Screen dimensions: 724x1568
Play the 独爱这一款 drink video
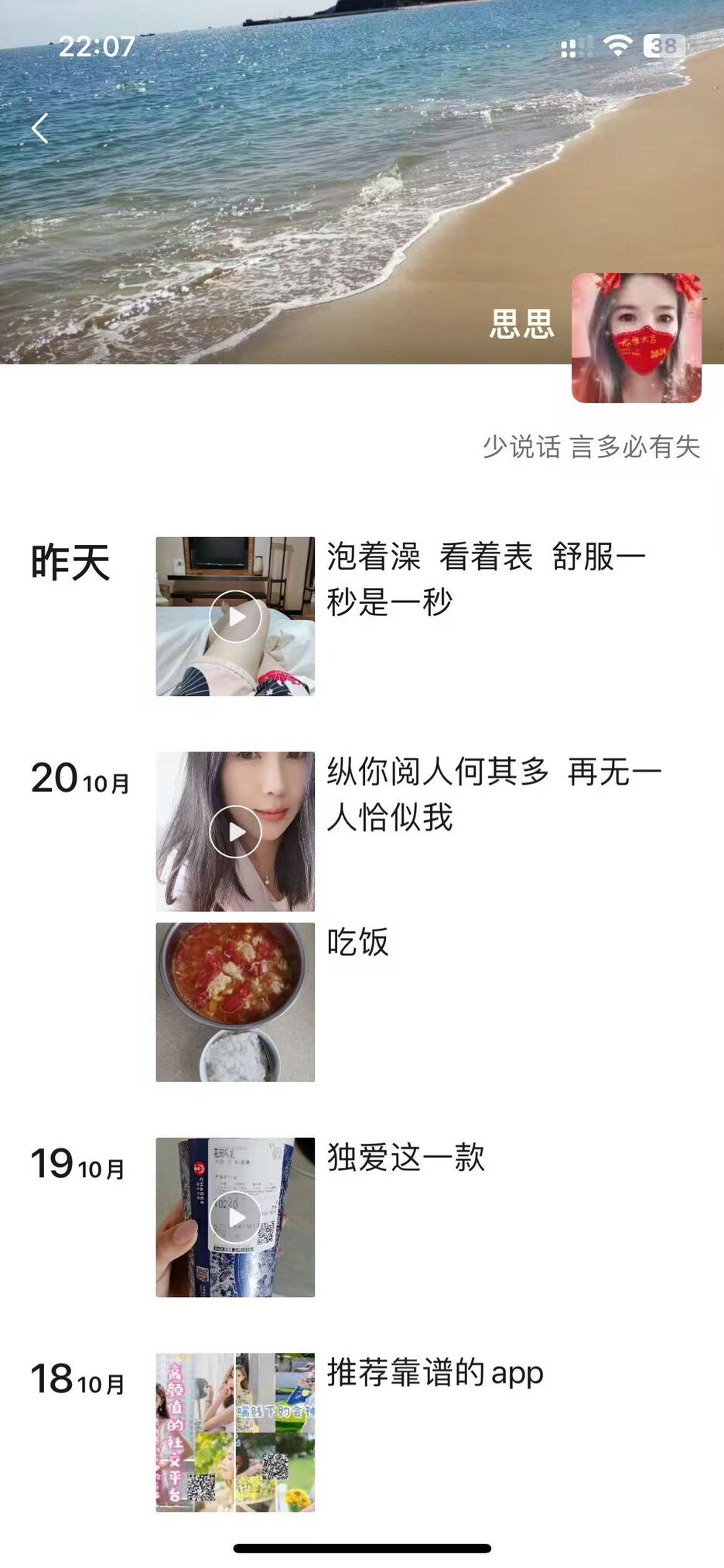click(x=235, y=1217)
